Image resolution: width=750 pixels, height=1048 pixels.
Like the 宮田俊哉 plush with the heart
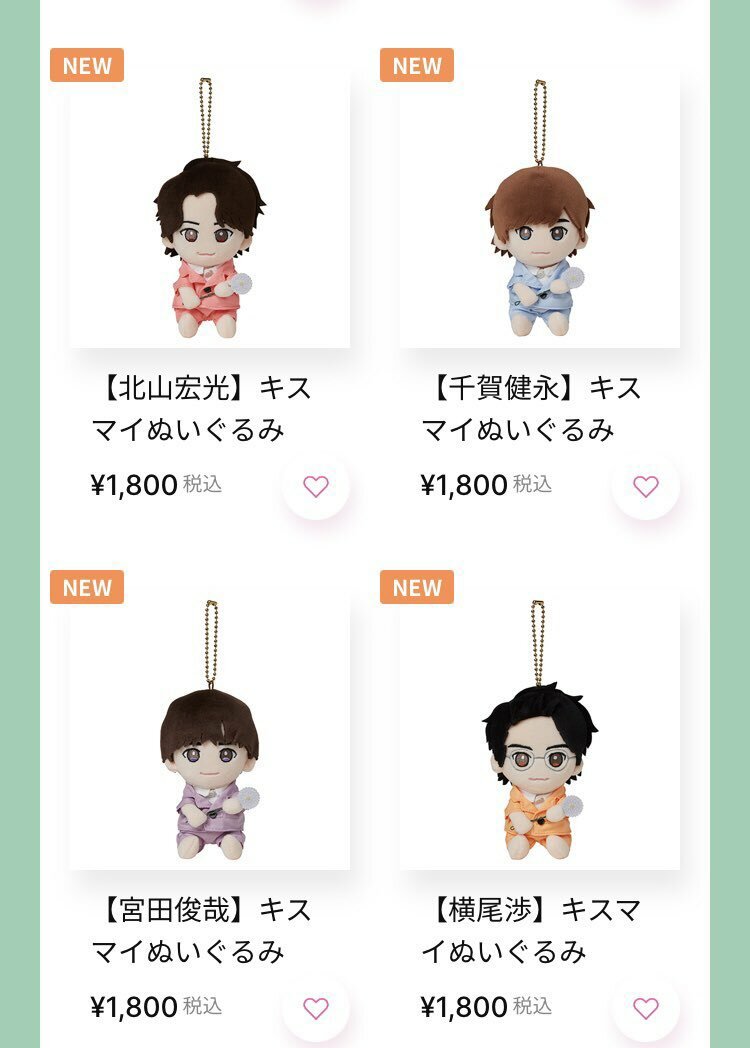[316, 1009]
